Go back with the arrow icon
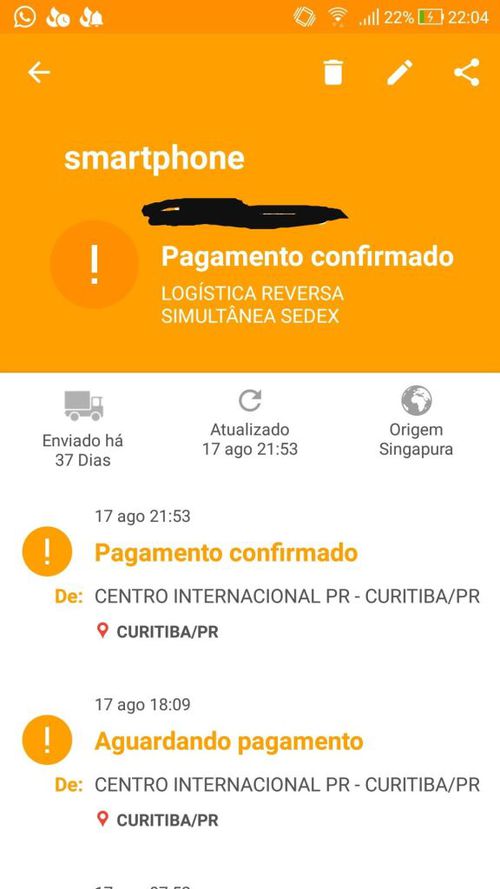500x889 pixels. point(39,73)
